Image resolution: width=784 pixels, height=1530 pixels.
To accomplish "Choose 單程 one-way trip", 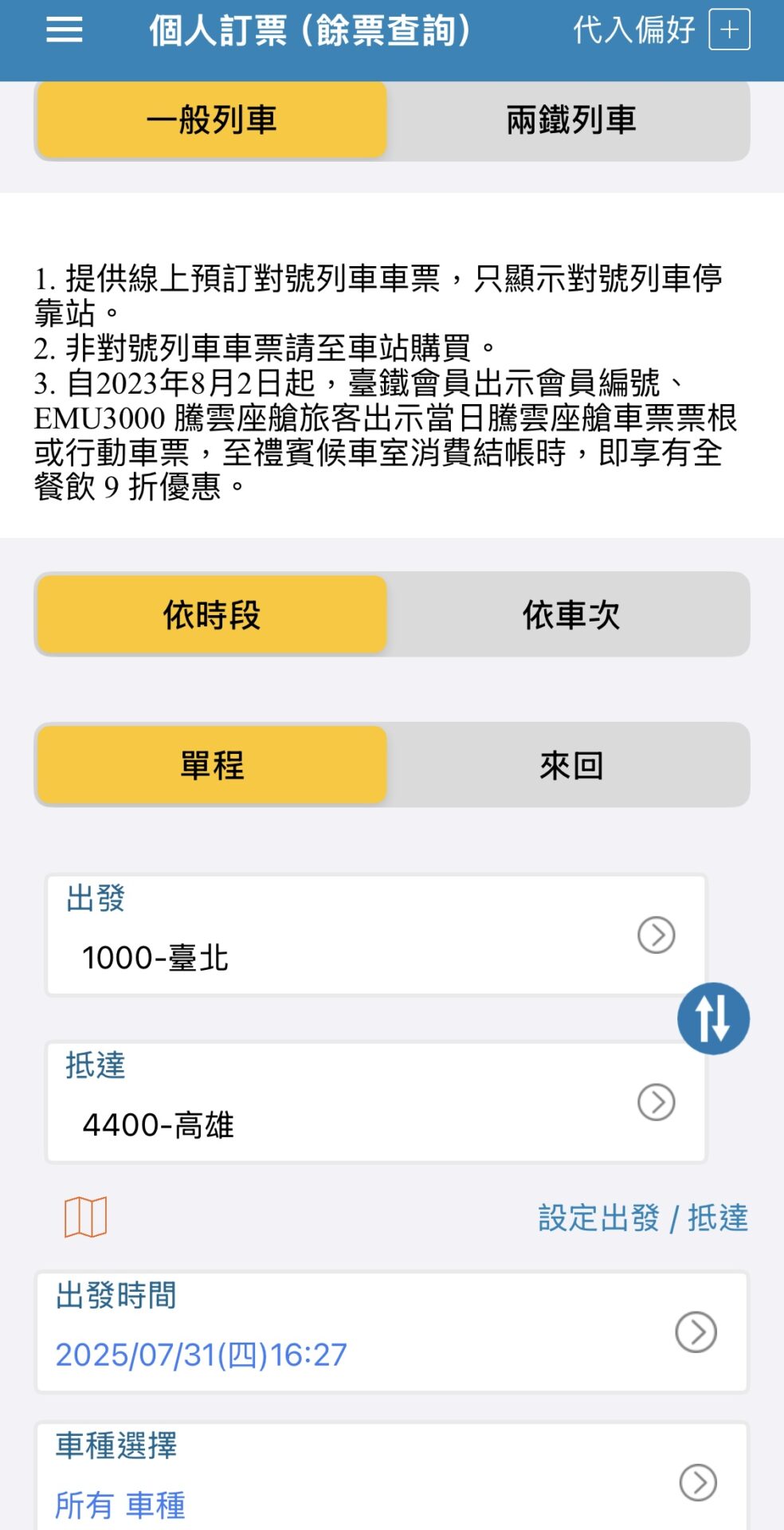I will tap(212, 765).
